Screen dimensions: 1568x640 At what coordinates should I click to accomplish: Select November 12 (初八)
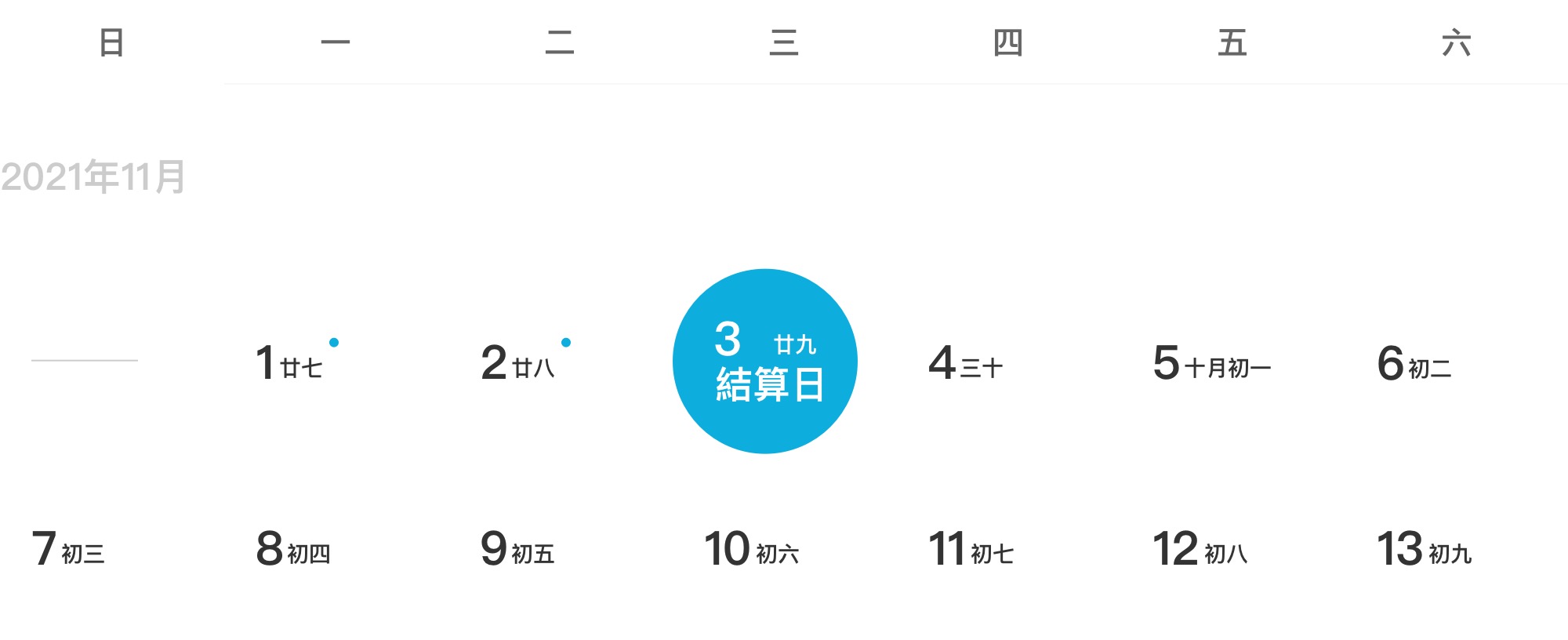1200,548
